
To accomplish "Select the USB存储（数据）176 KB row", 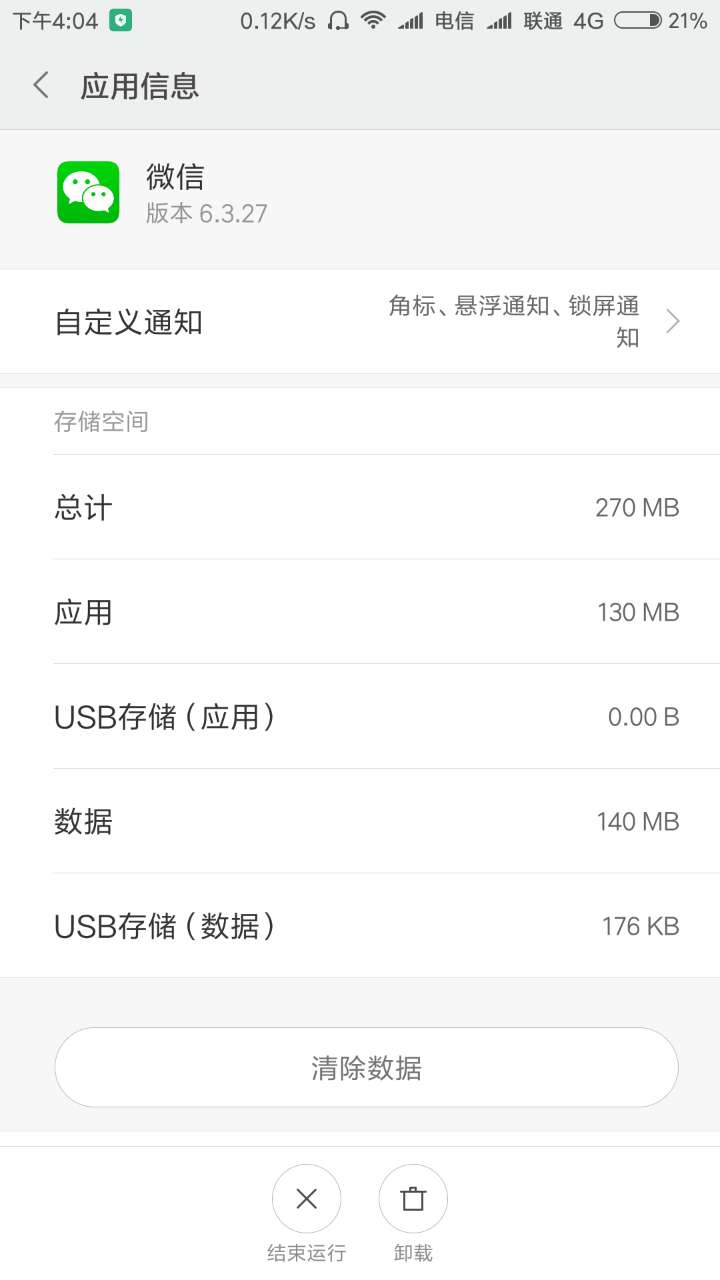I will (360, 926).
